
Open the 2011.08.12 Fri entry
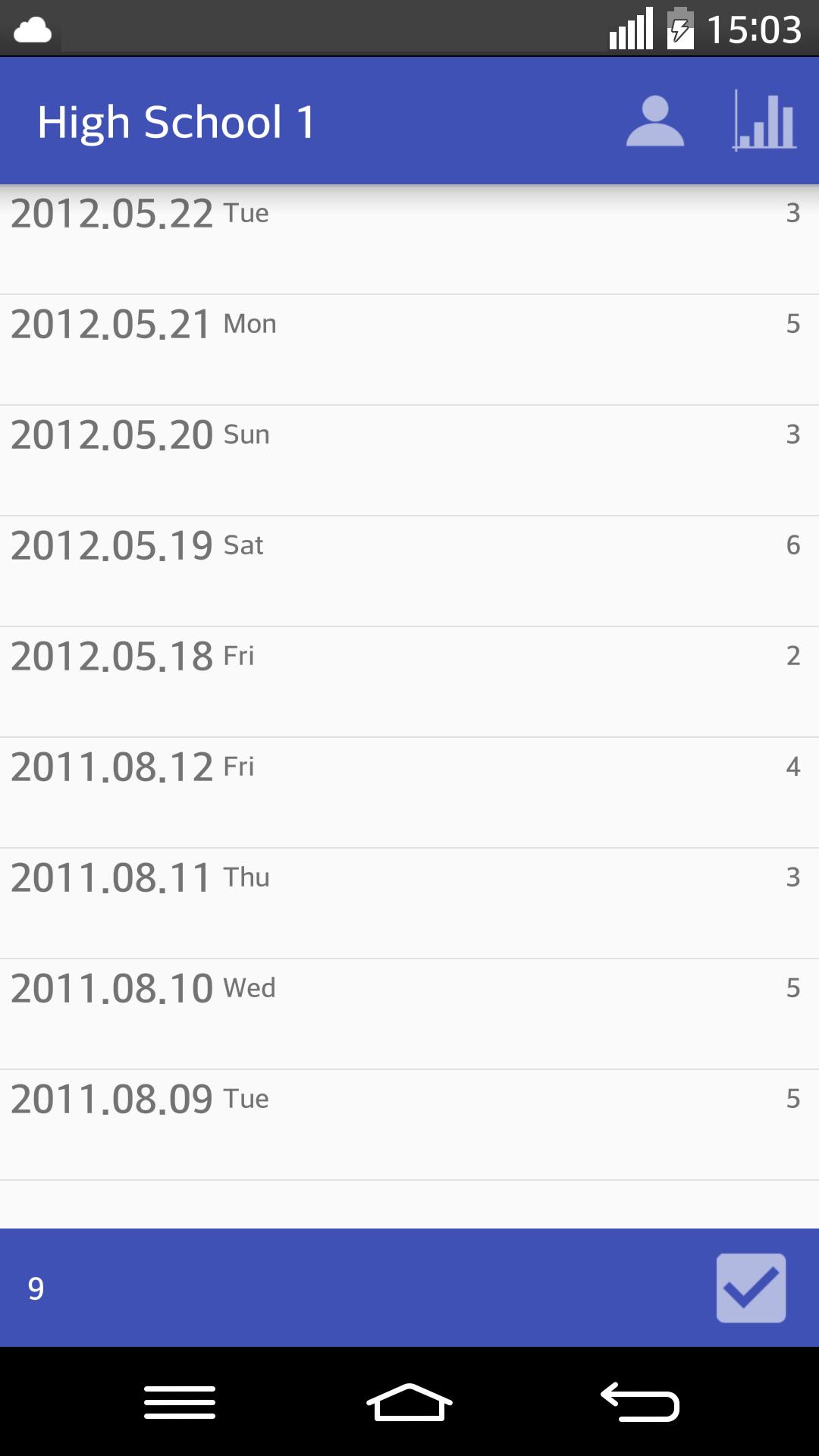click(409, 792)
